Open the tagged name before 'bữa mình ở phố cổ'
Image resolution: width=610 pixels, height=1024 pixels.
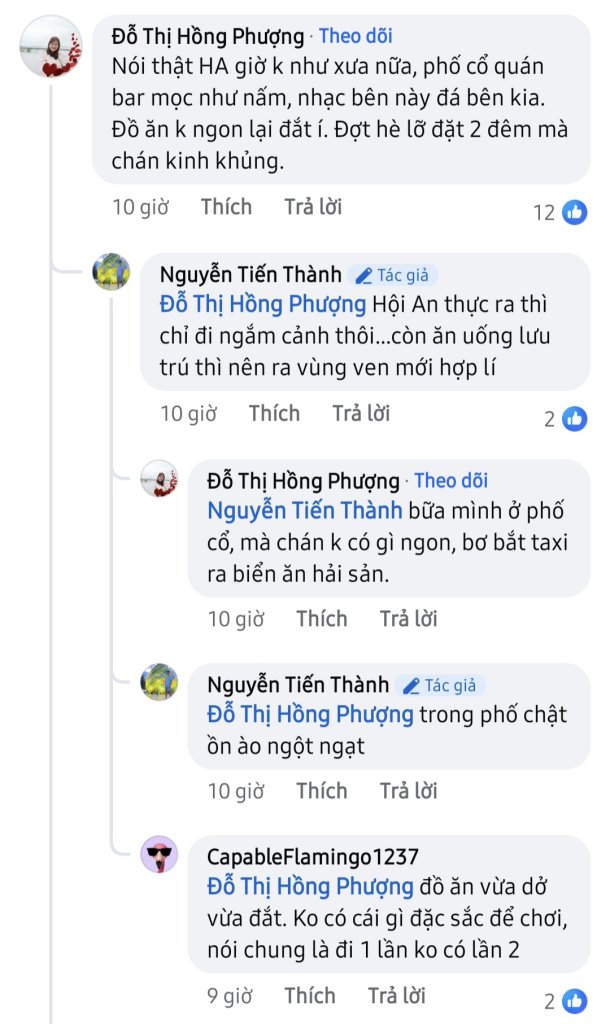coord(304,511)
